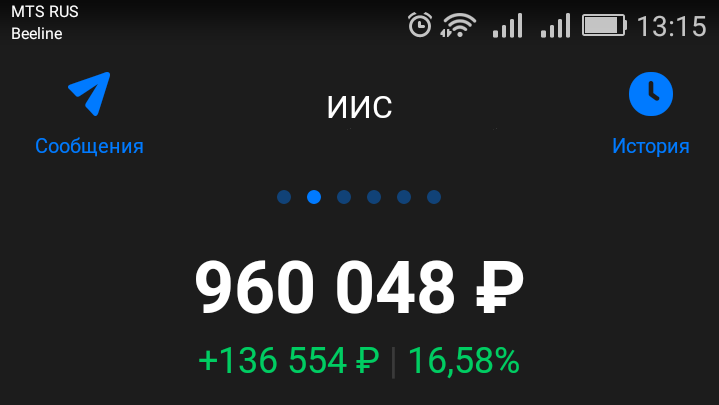
Task: Open the История history screen
Action: coord(650,113)
